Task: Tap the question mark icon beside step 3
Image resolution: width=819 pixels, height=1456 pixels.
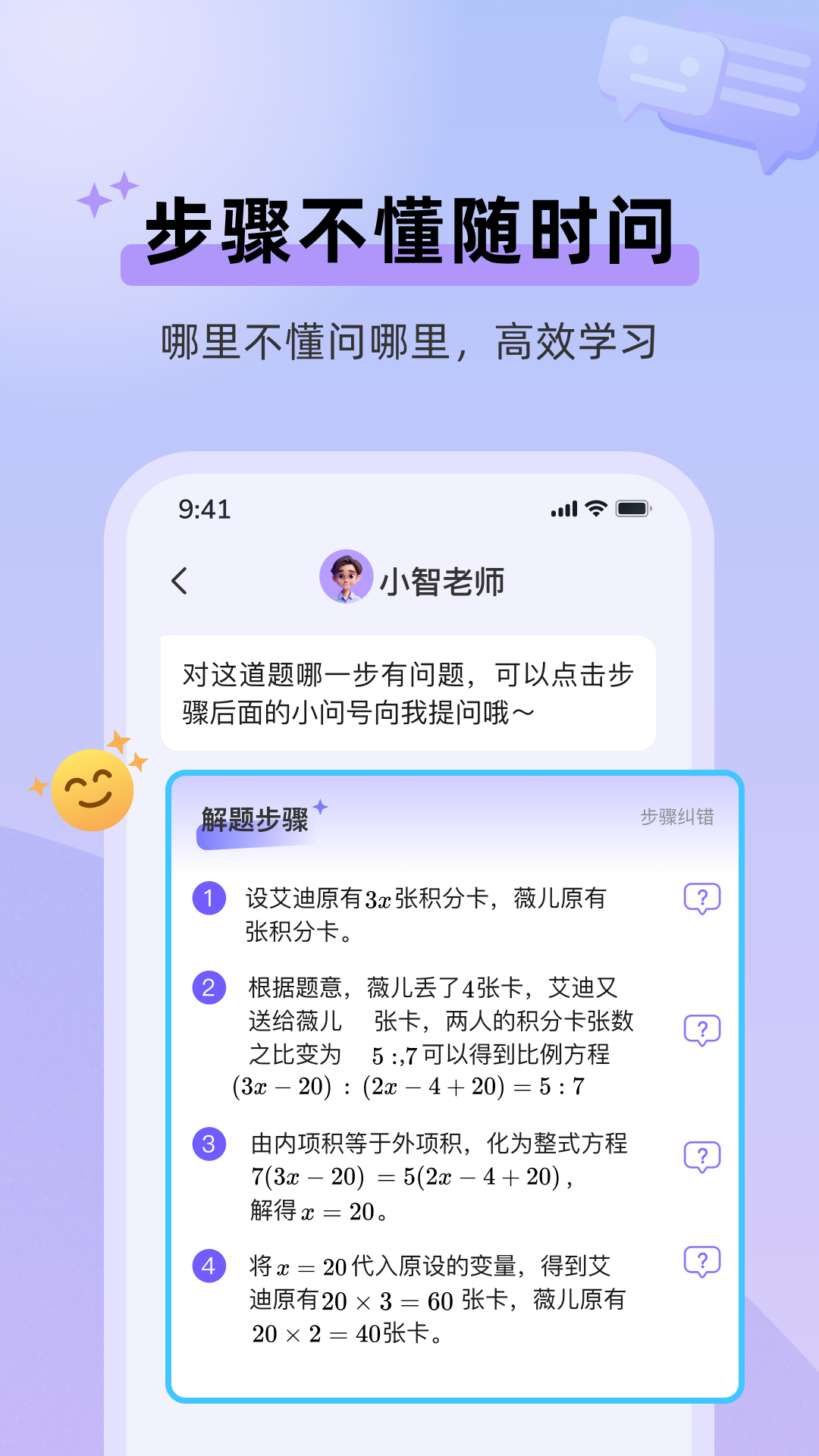Action: coord(702,1154)
